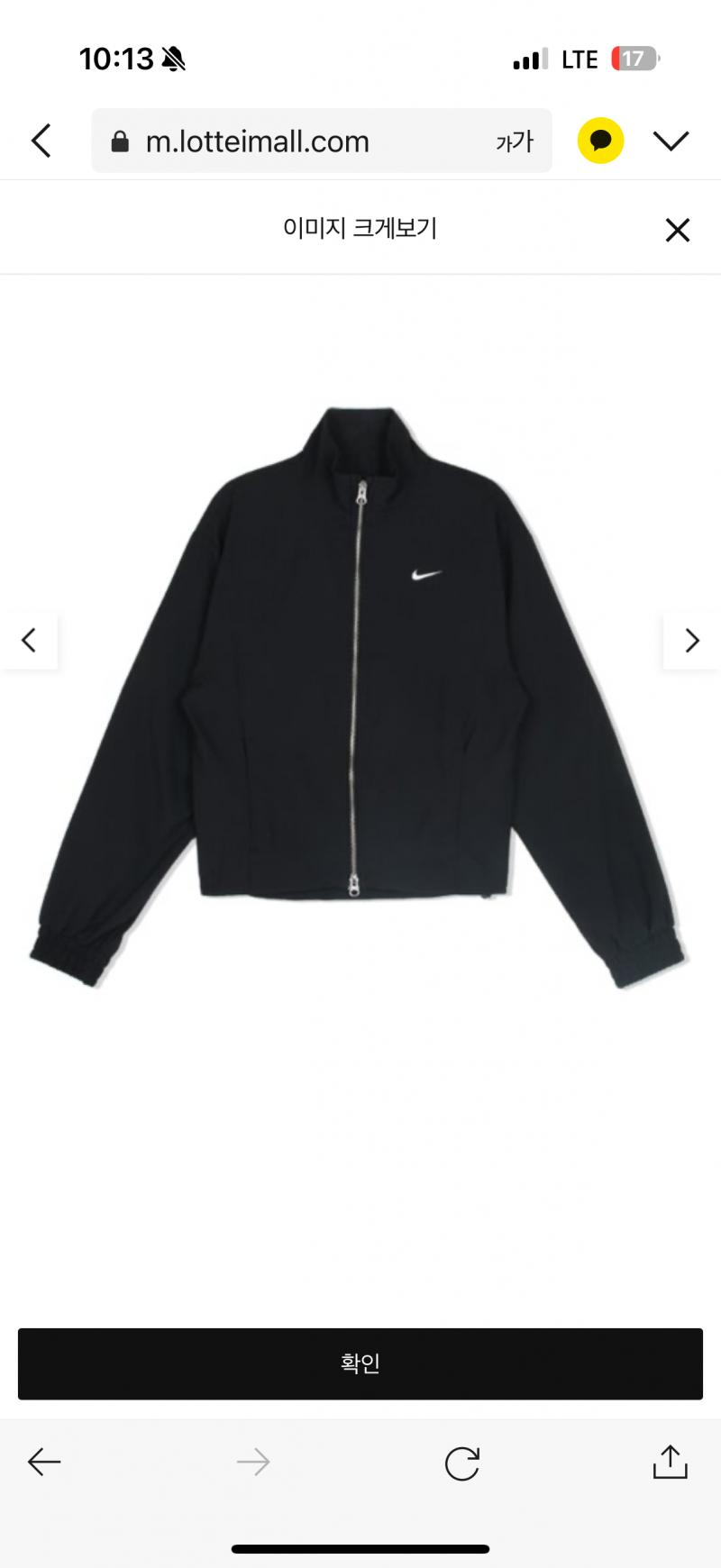Screen dimensions: 721x1568
Task: Close the 이미지 크게보기 viewer
Action: pos(677,230)
